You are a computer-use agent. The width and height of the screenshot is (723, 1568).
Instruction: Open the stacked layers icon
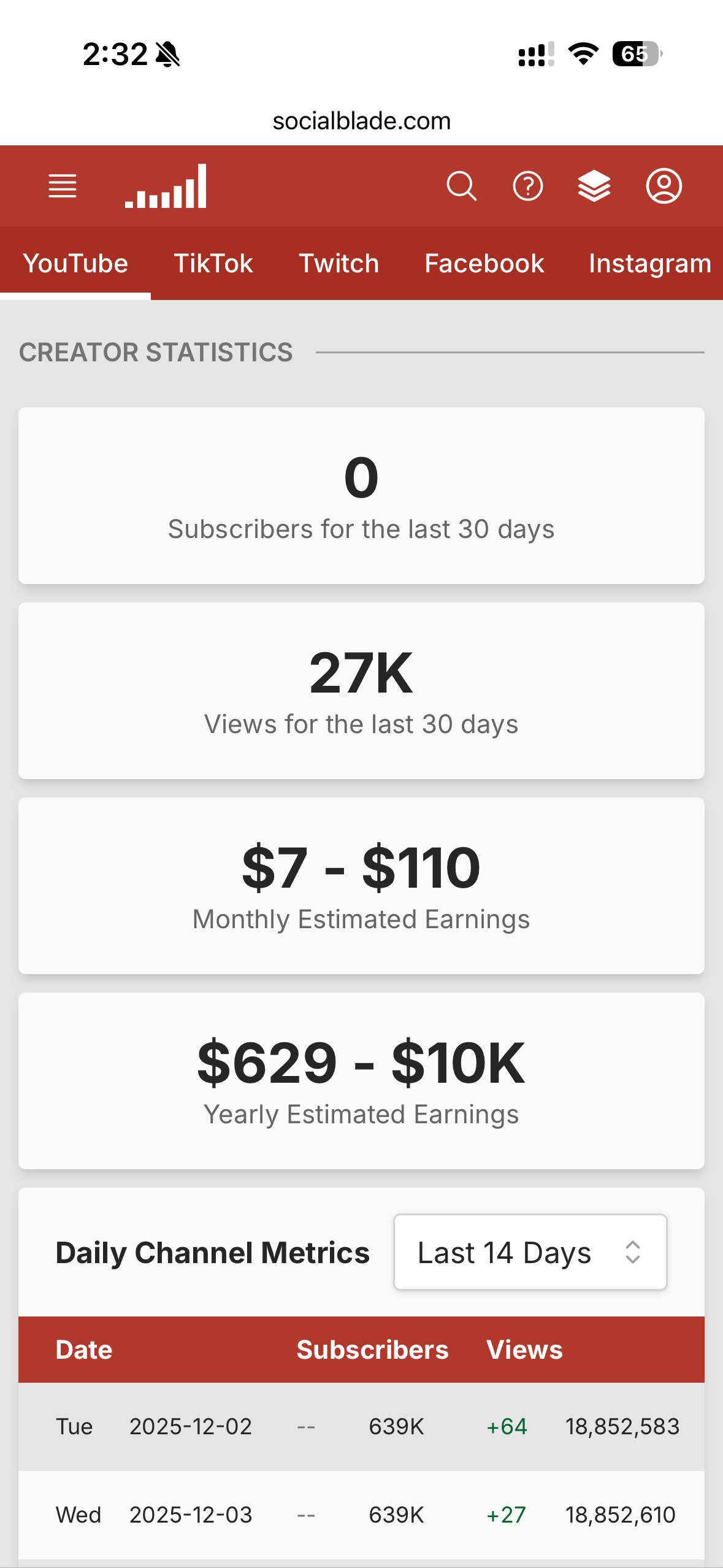click(594, 186)
